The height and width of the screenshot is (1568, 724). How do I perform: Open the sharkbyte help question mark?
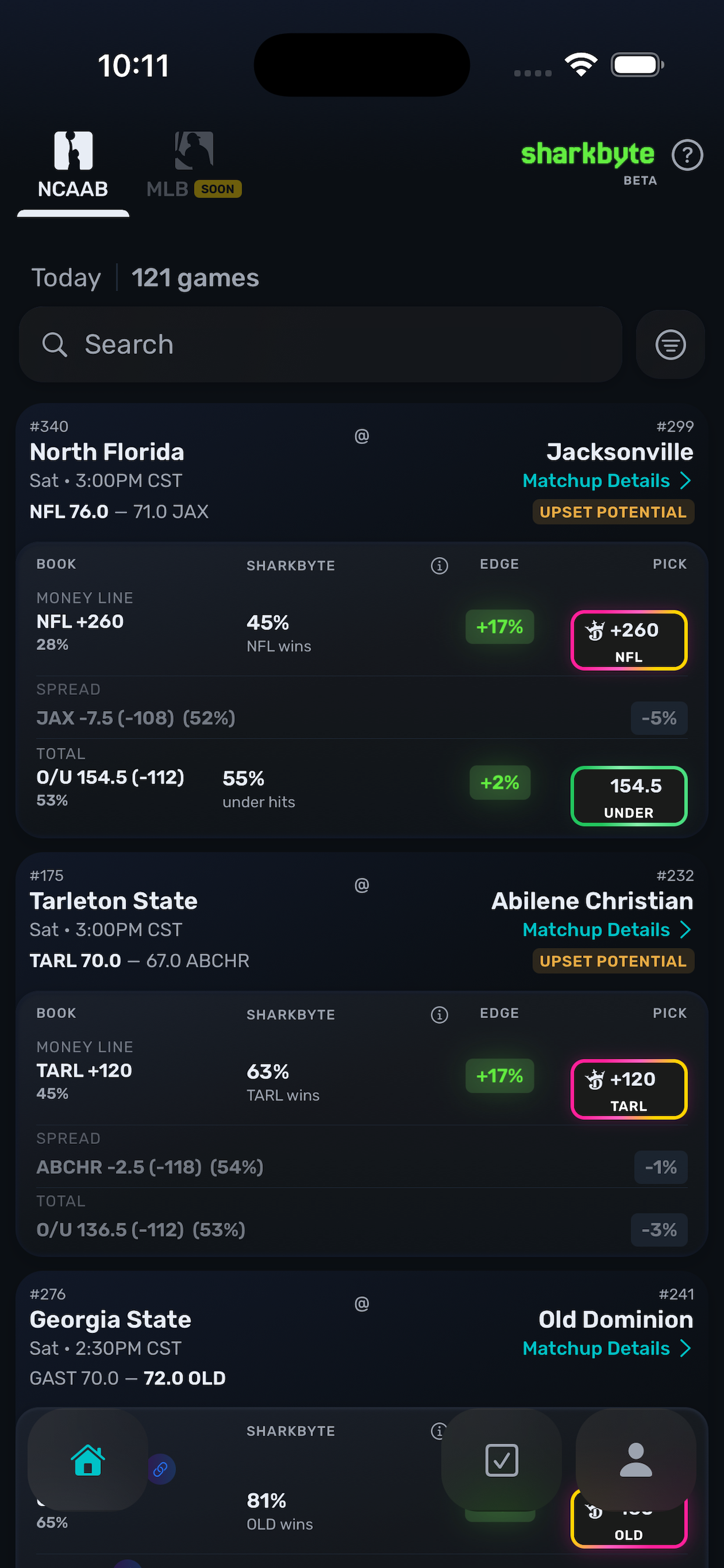(687, 156)
